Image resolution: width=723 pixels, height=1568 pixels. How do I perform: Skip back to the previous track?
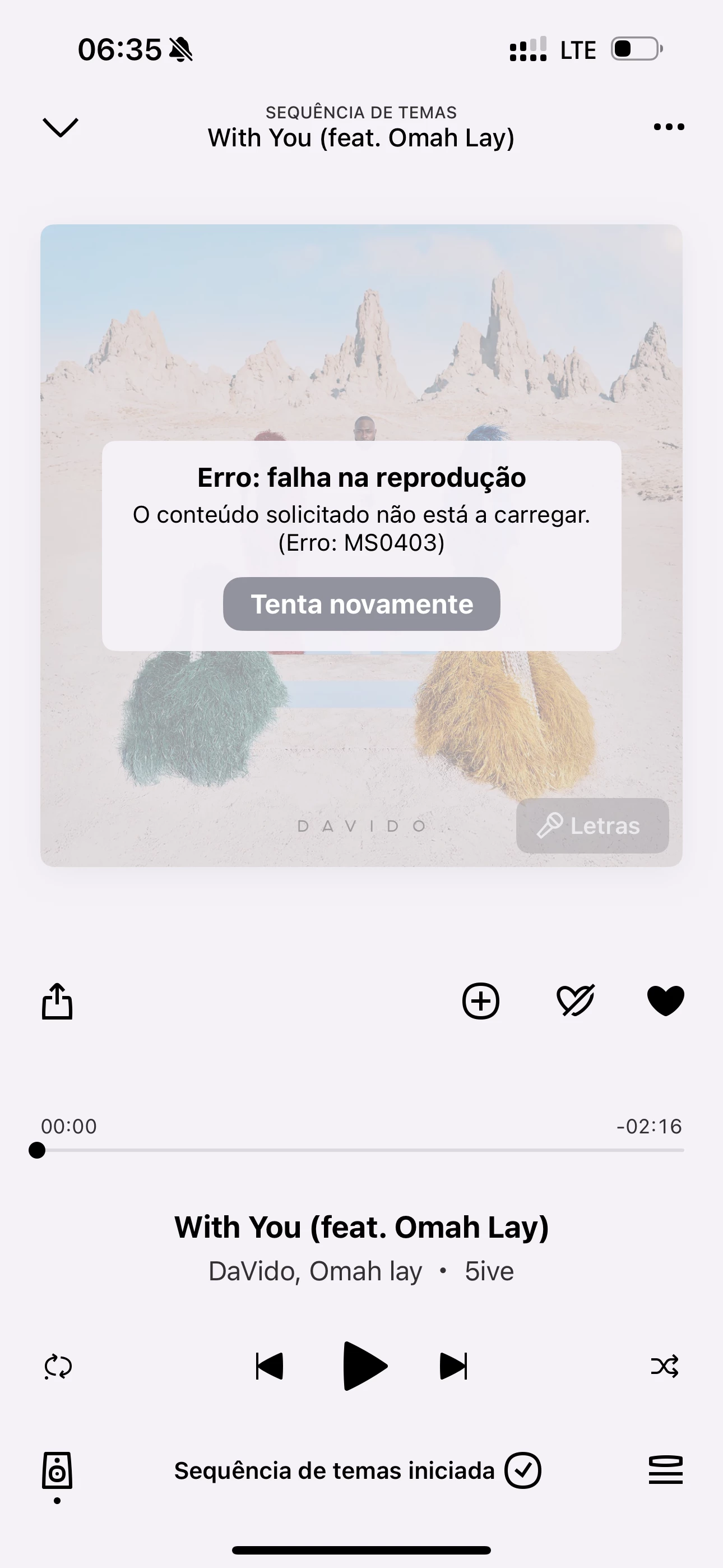coord(270,1367)
